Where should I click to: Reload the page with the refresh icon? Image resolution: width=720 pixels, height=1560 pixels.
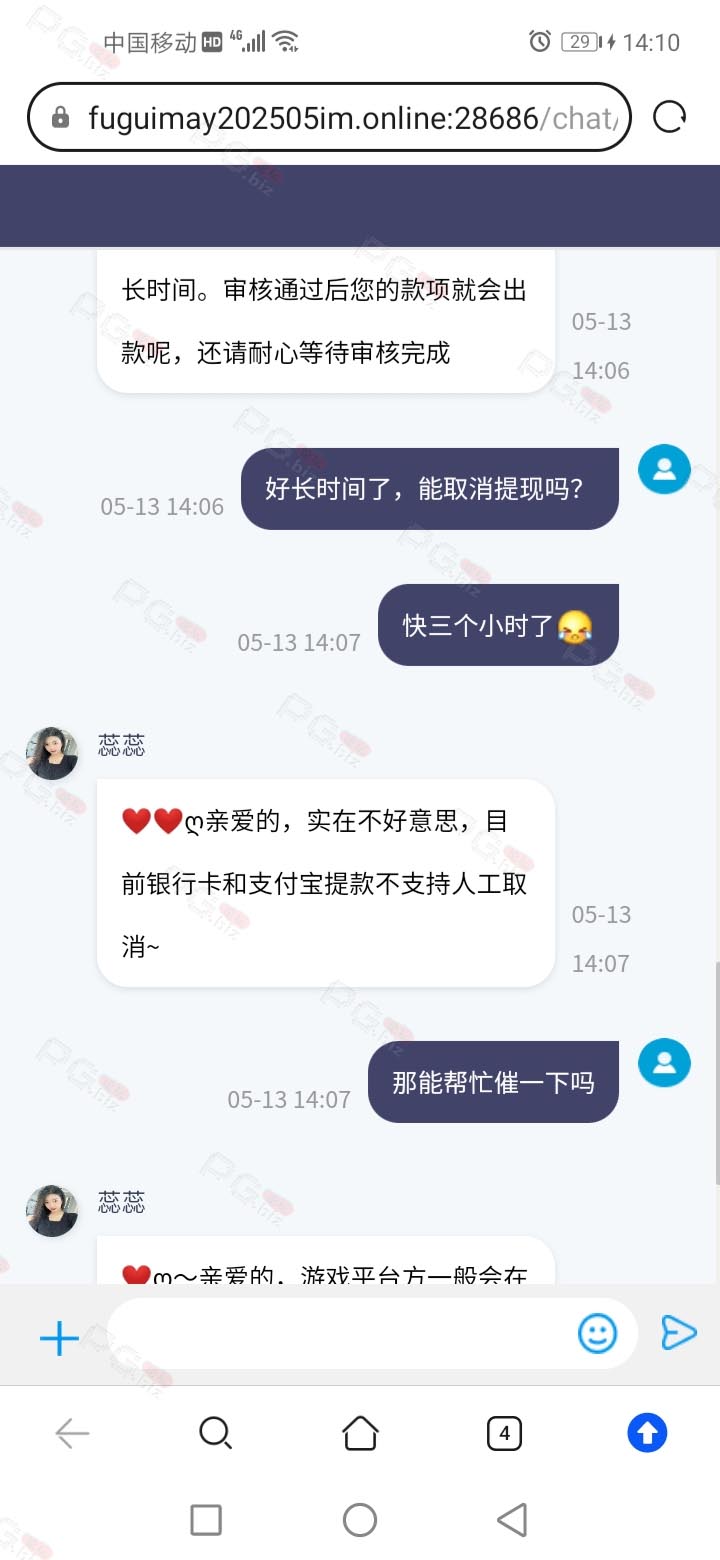point(669,118)
